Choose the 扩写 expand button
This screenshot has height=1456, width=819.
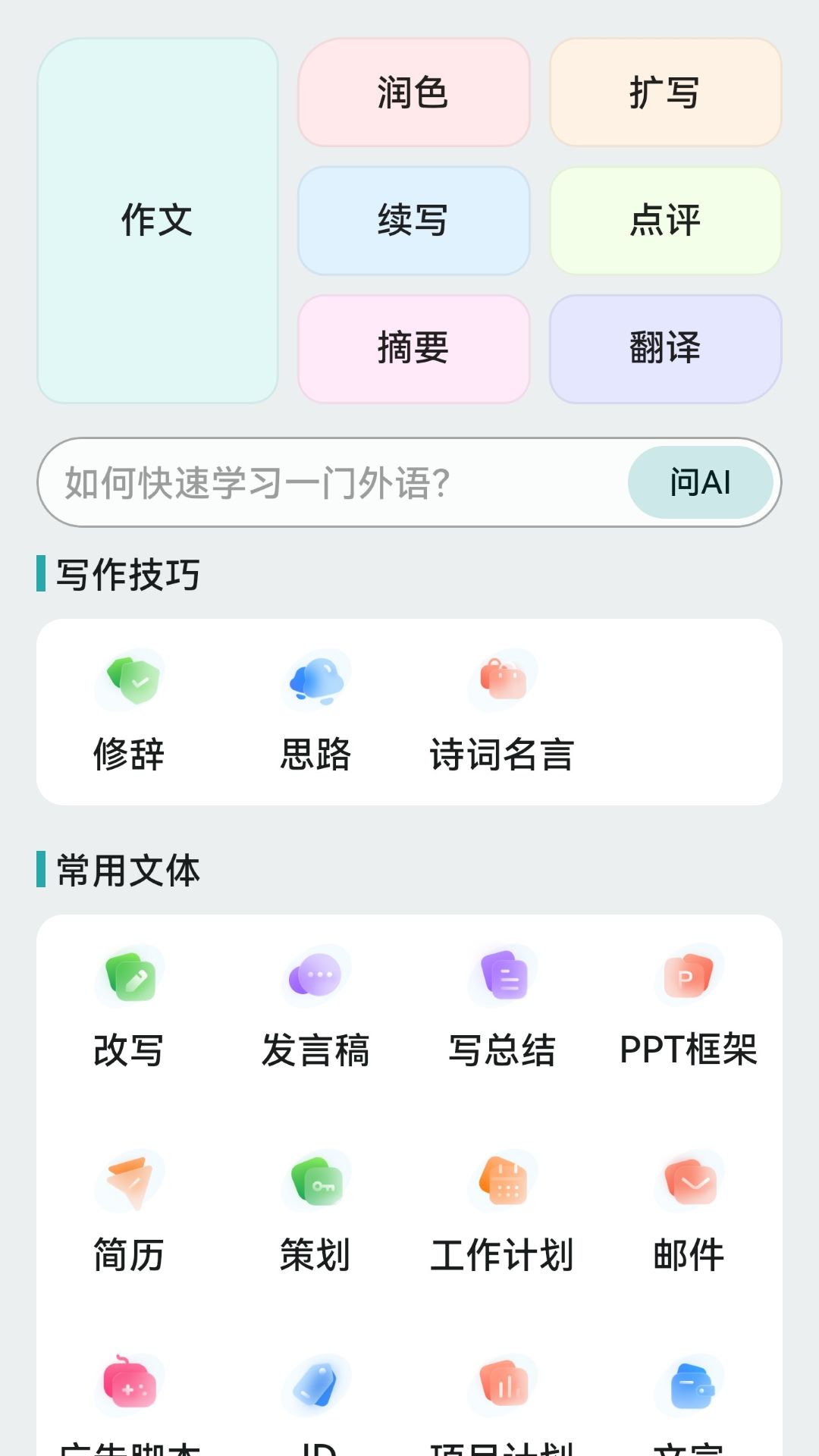(x=665, y=93)
